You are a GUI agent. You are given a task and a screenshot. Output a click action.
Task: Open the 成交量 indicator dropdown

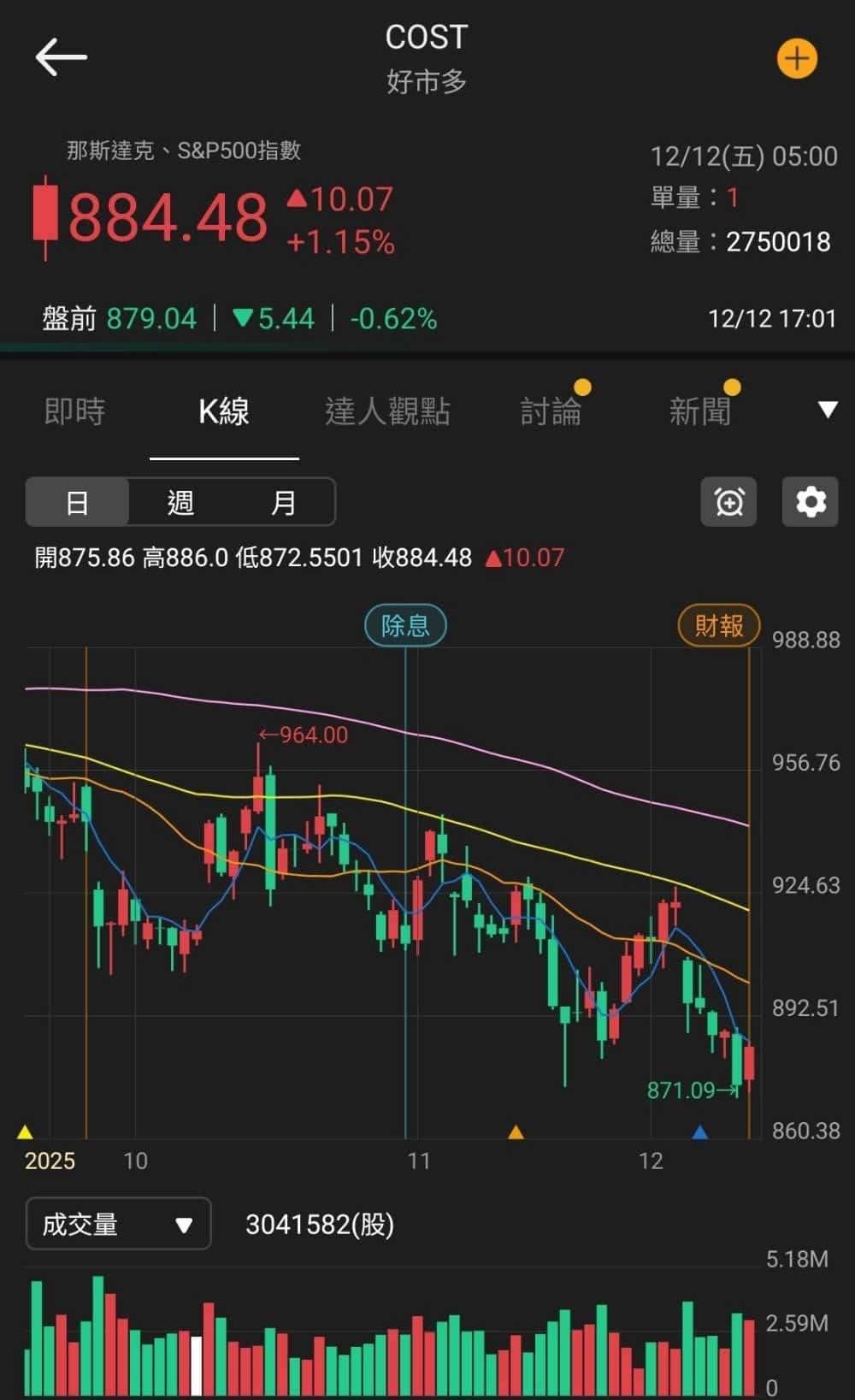pyautogui.click(x=118, y=1224)
